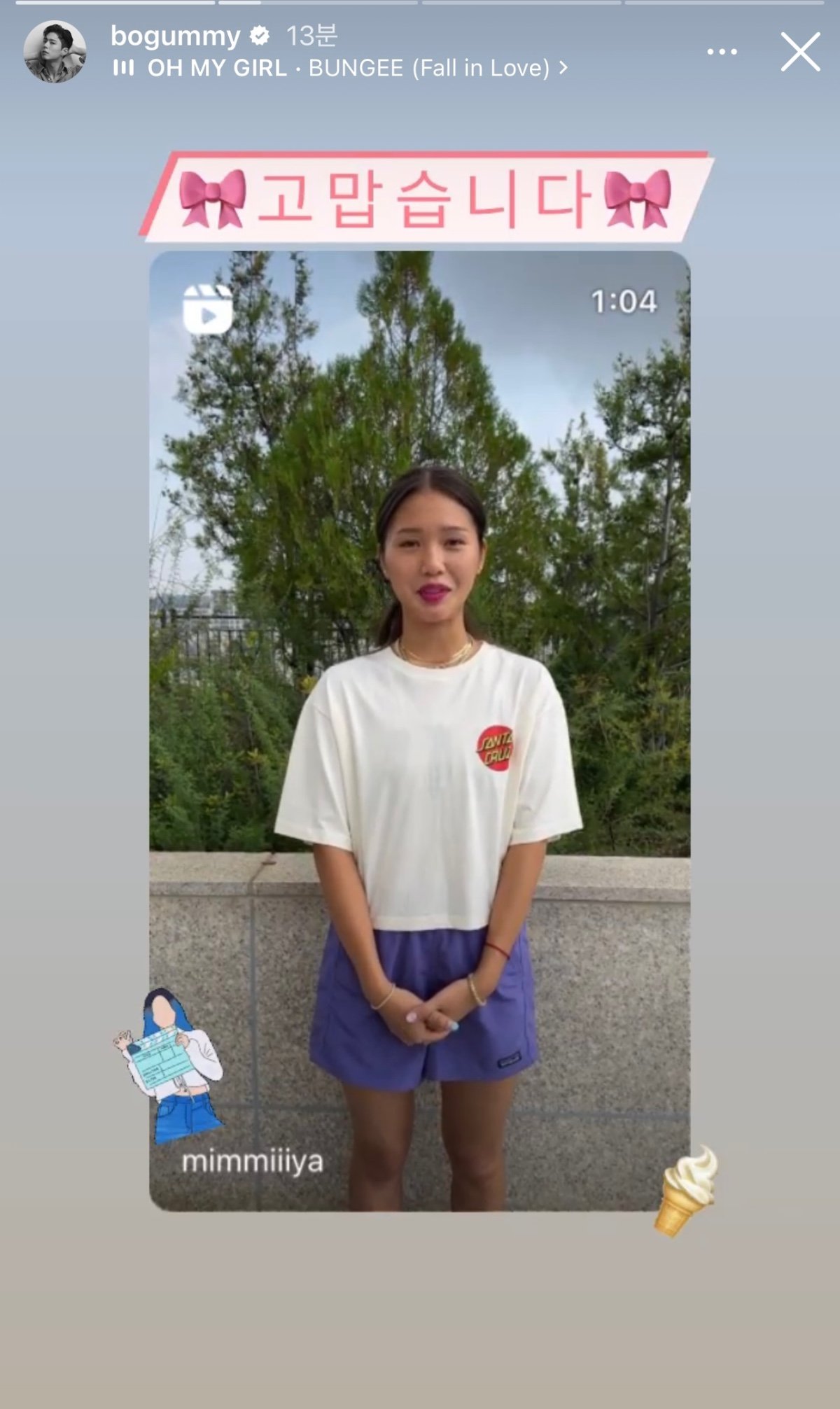Open bogummy's profile picture
The height and width of the screenshot is (1409, 840).
[55, 52]
